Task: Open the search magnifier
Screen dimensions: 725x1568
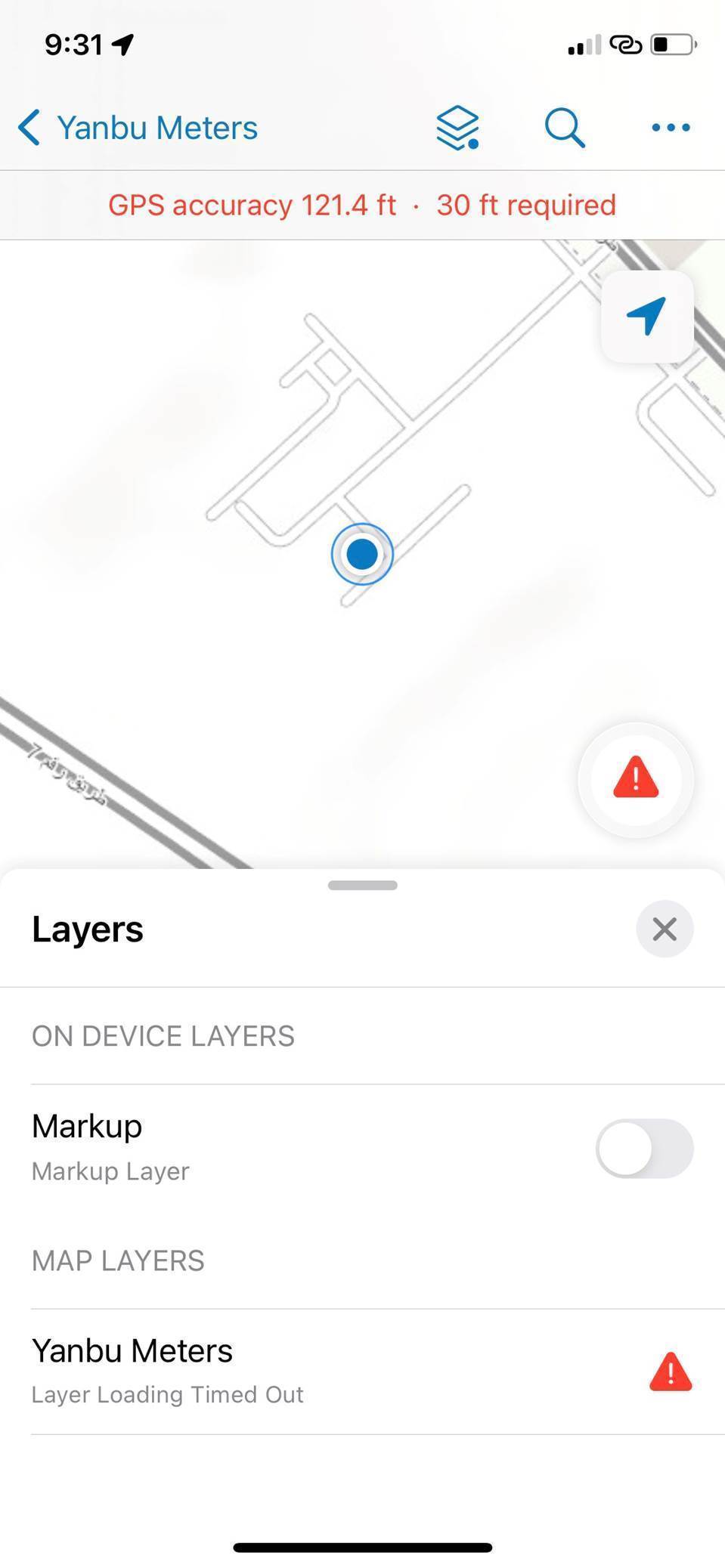Action: click(565, 128)
